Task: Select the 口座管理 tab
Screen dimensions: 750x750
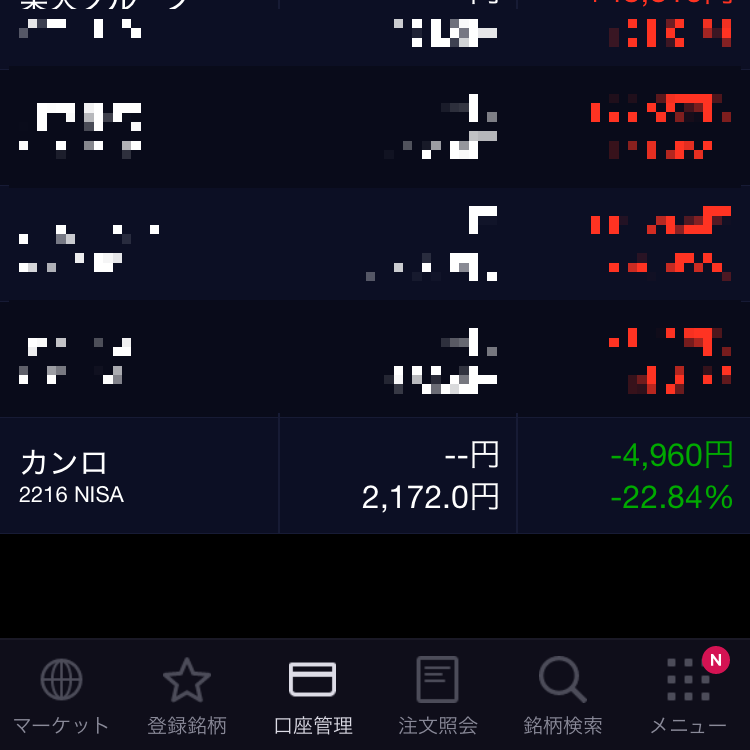Action: pos(312,695)
